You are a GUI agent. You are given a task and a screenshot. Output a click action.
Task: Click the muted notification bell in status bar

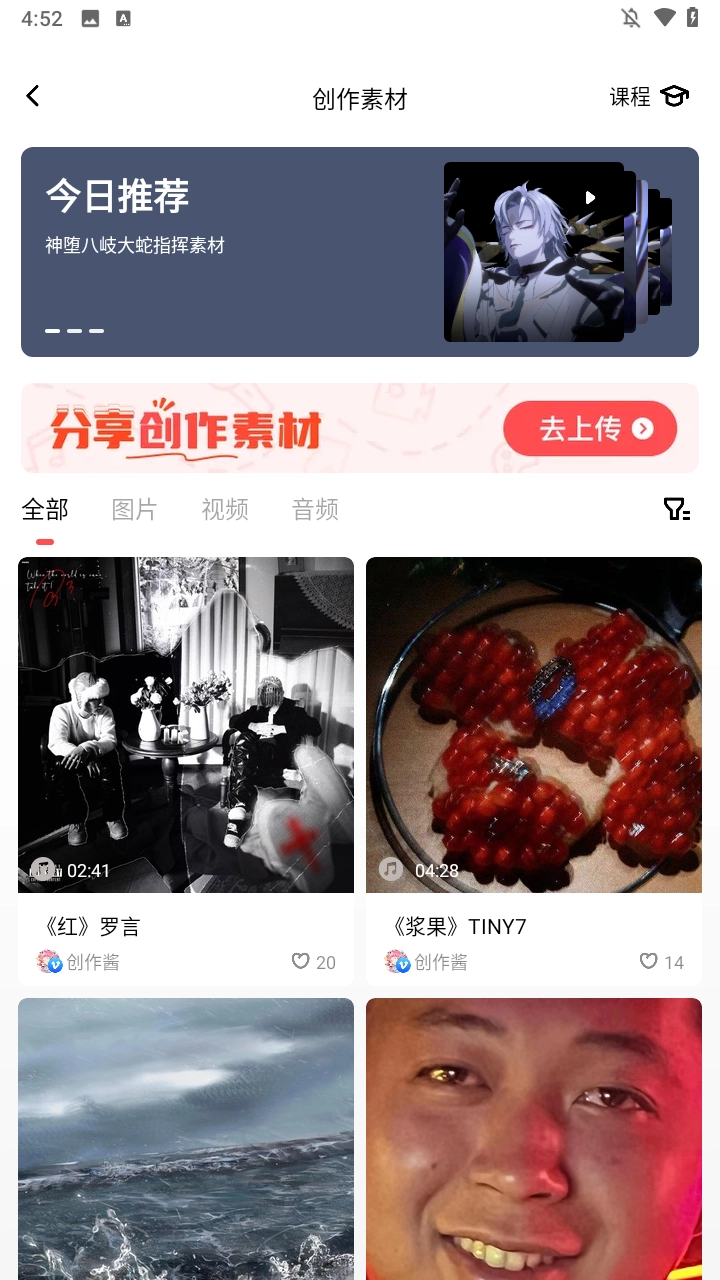click(x=630, y=18)
